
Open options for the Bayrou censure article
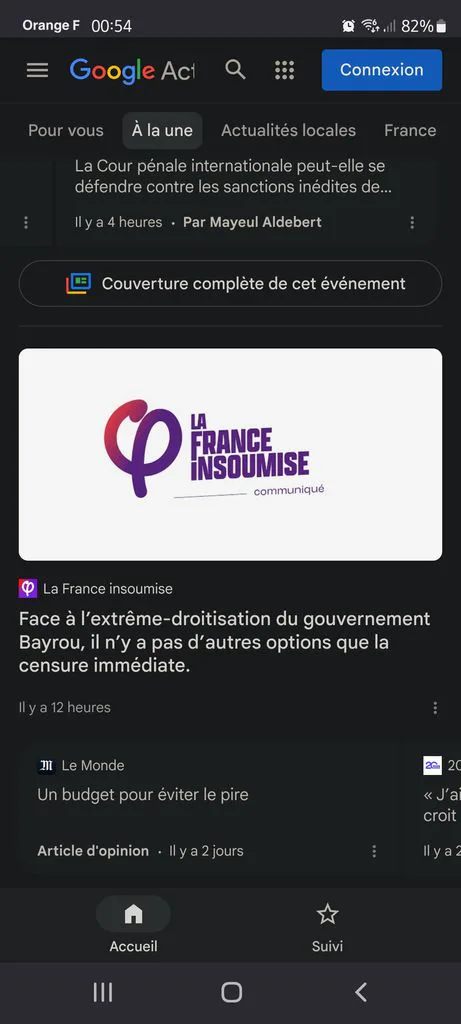click(x=435, y=708)
